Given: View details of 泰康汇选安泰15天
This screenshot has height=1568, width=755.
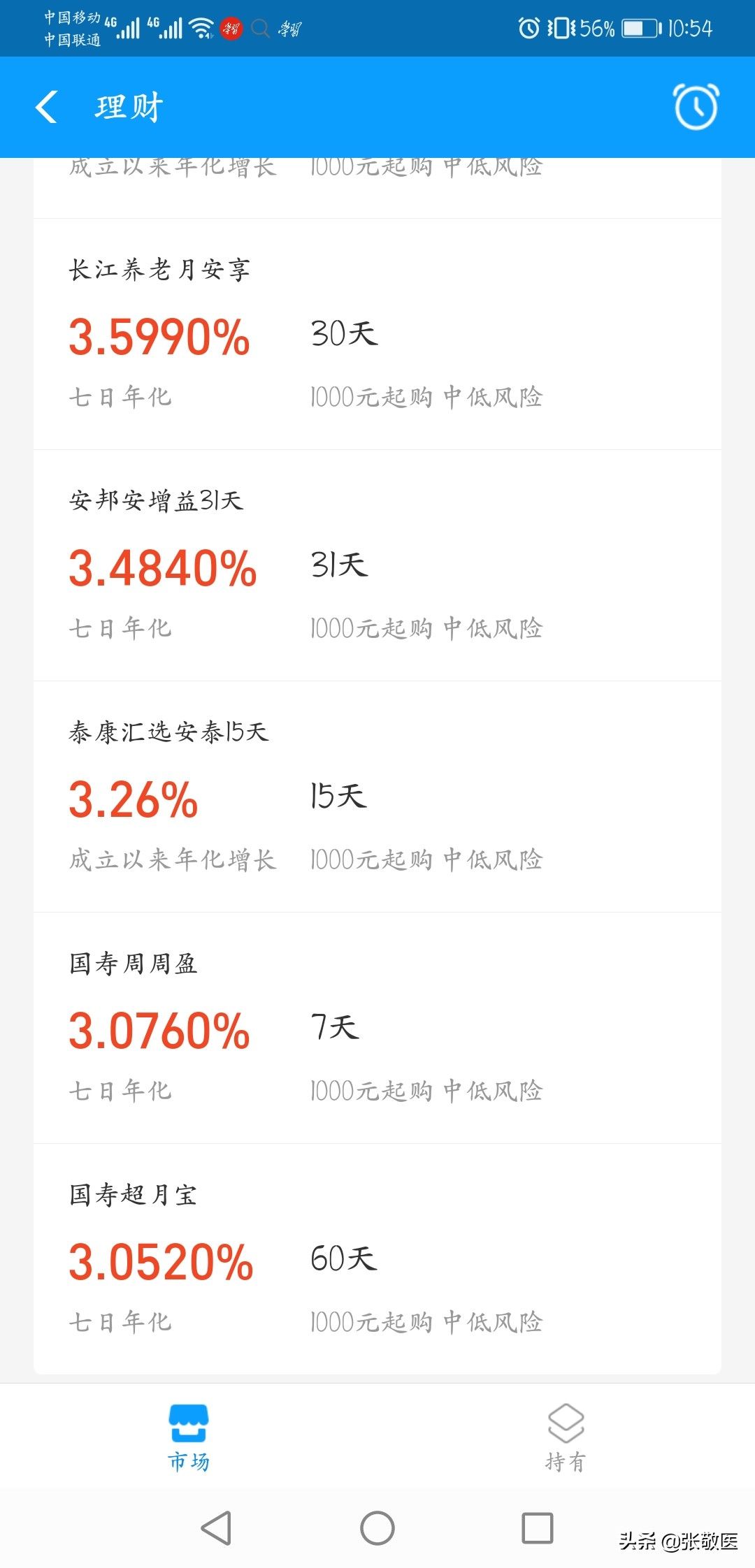Looking at the screenshot, I should pos(377,797).
